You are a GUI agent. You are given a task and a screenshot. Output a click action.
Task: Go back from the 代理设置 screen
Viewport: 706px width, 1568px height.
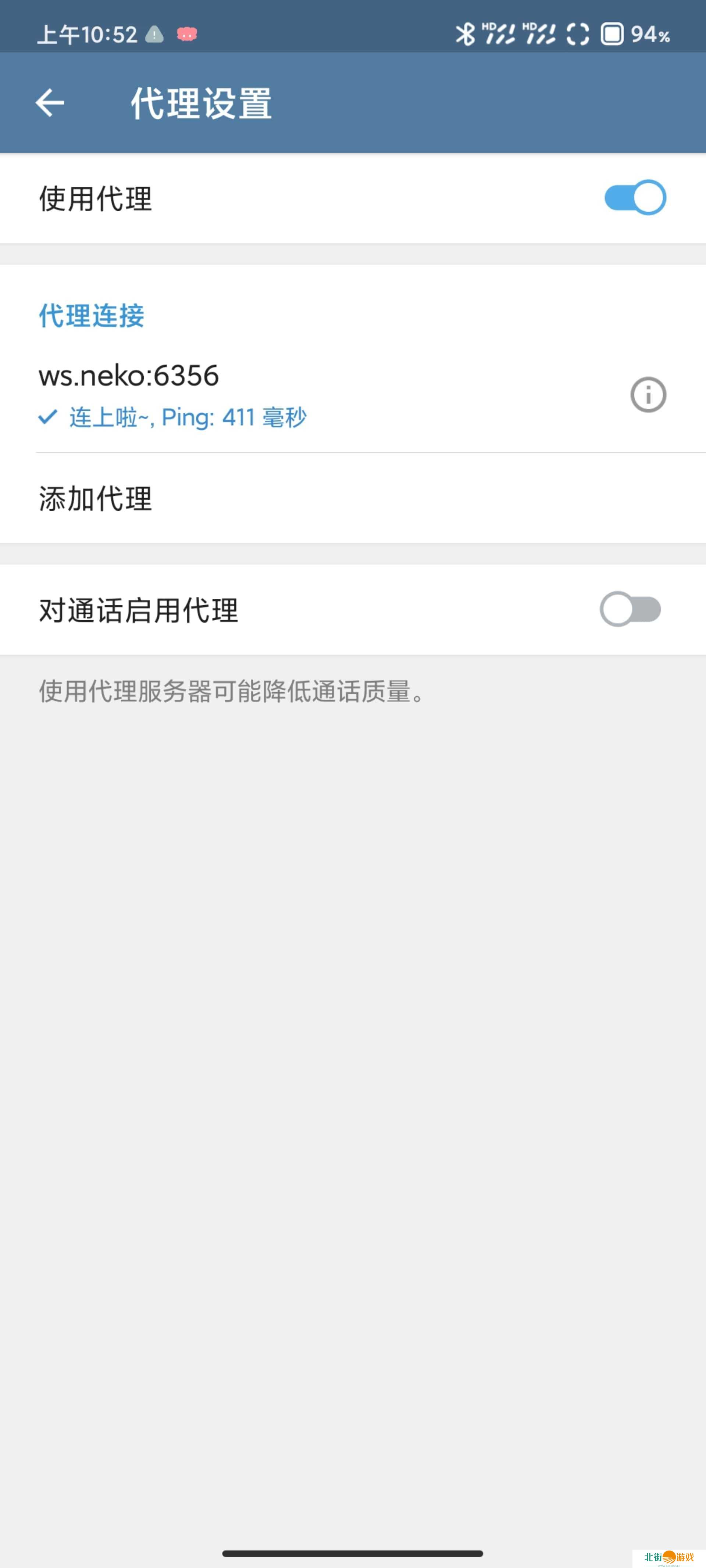point(50,102)
